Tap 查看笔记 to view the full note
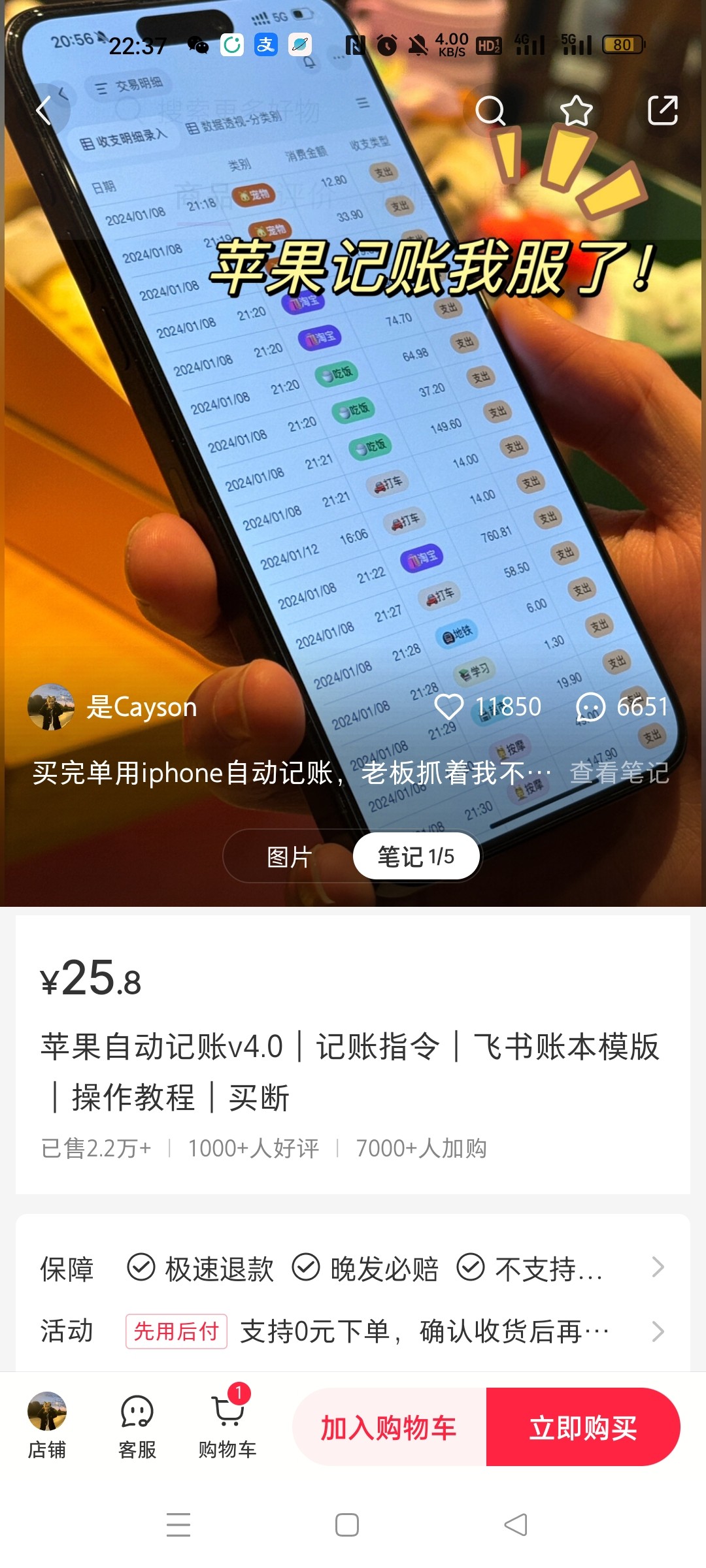 [x=618, y=773]
